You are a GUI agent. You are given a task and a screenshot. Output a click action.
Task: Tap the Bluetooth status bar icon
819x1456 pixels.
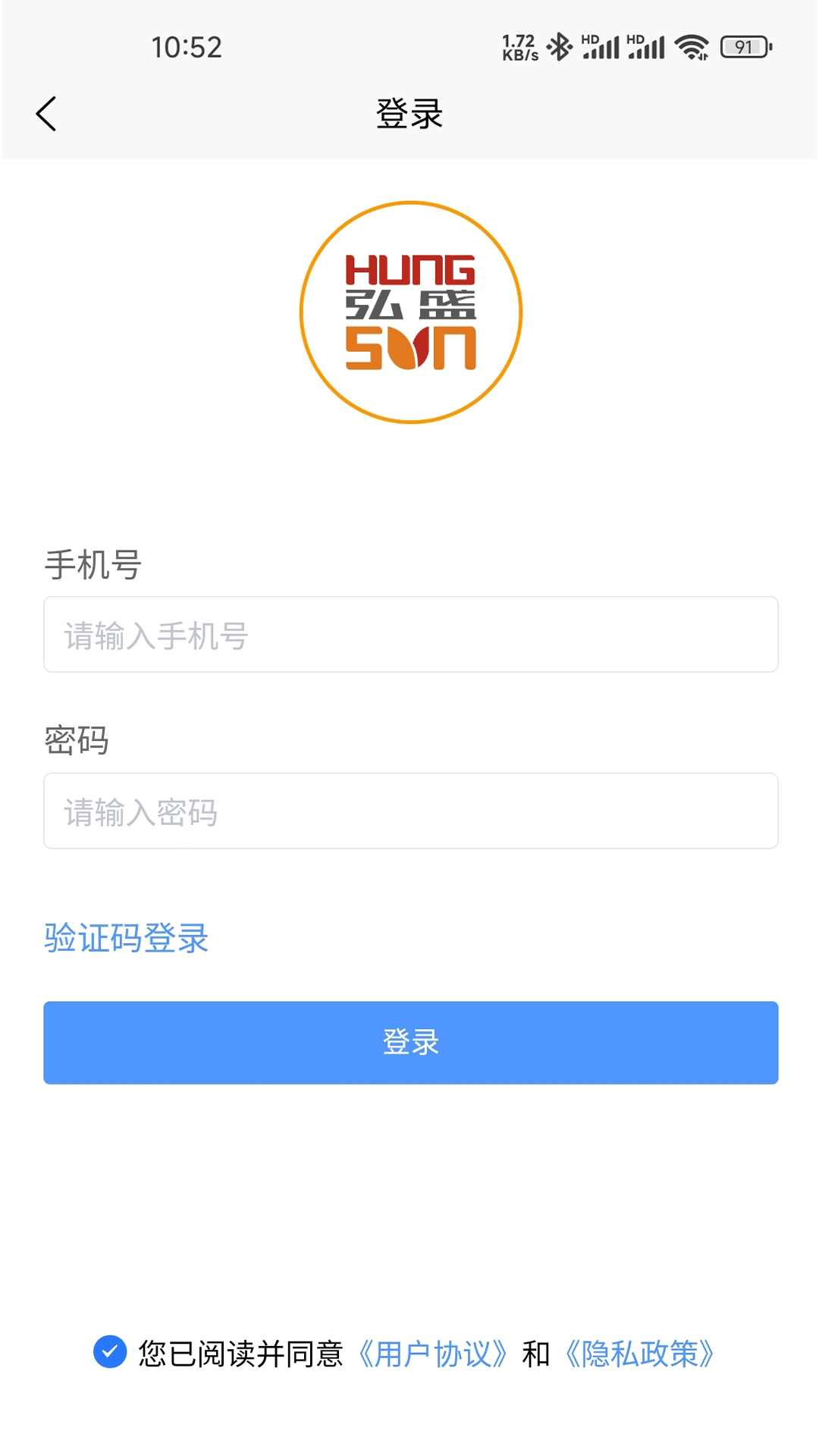[561, 45]
